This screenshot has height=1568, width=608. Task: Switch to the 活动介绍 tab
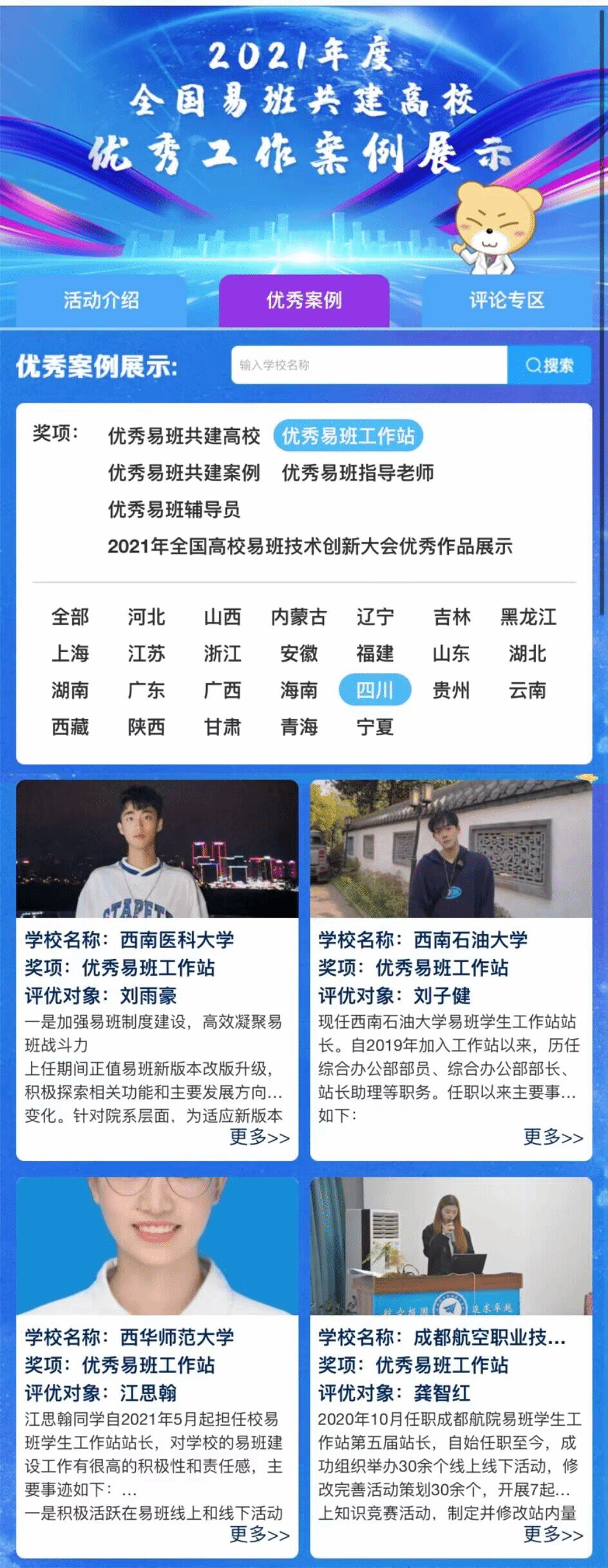point(101,300)
